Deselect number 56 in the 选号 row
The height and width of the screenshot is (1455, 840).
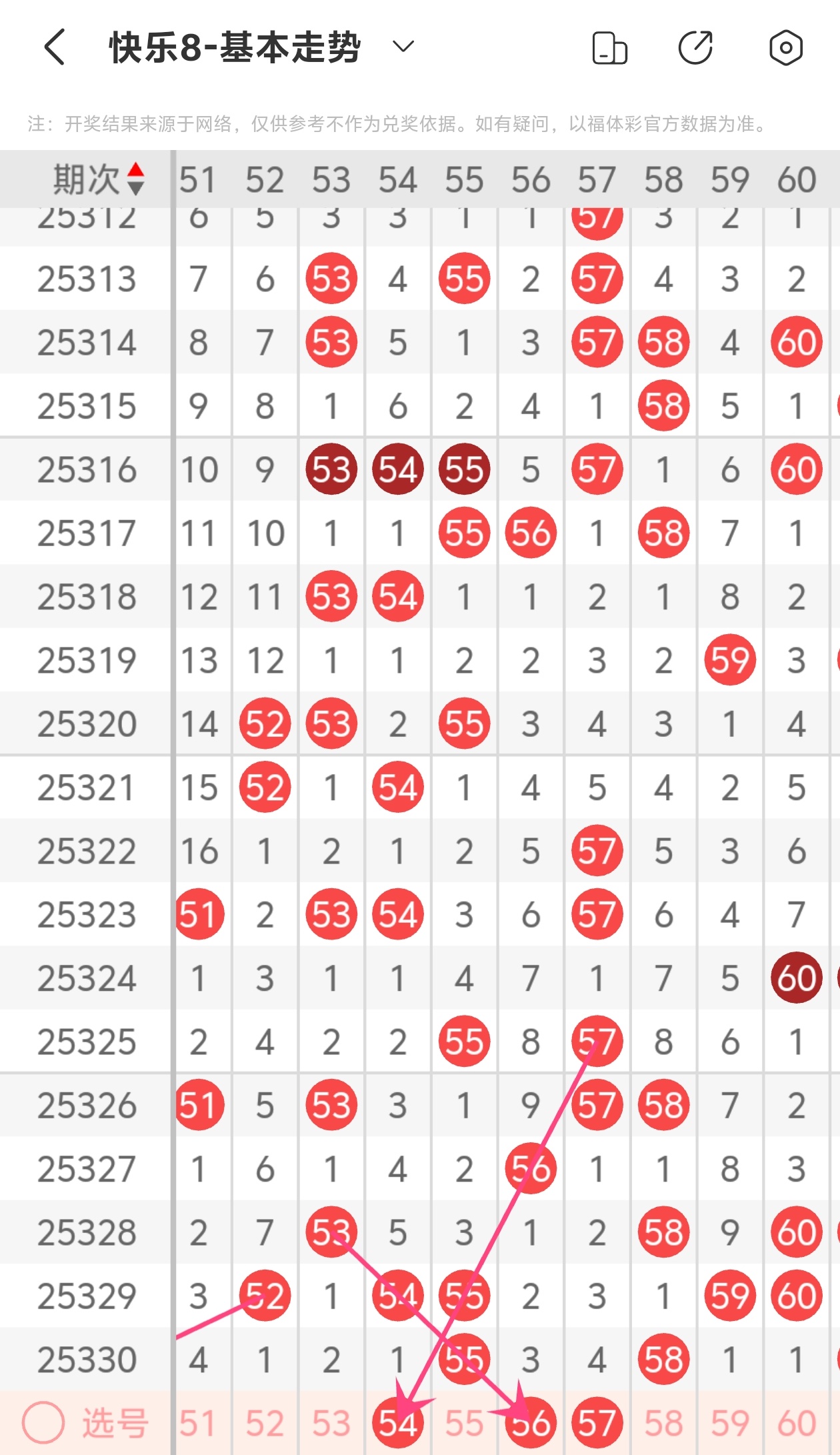531,1423
